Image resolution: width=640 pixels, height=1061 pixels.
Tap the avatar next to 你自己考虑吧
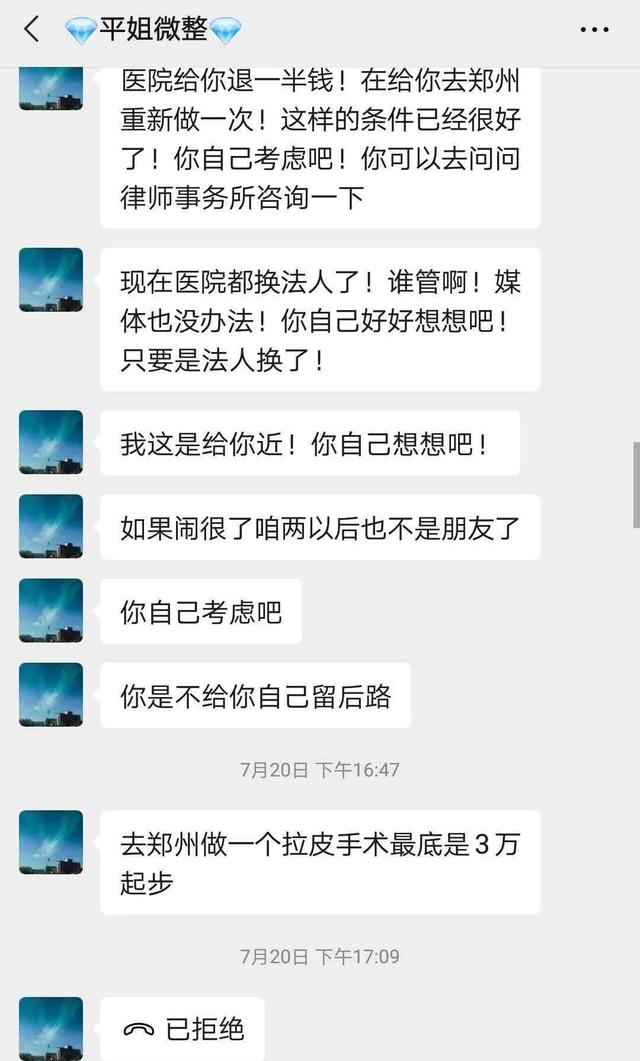(51, 610)
